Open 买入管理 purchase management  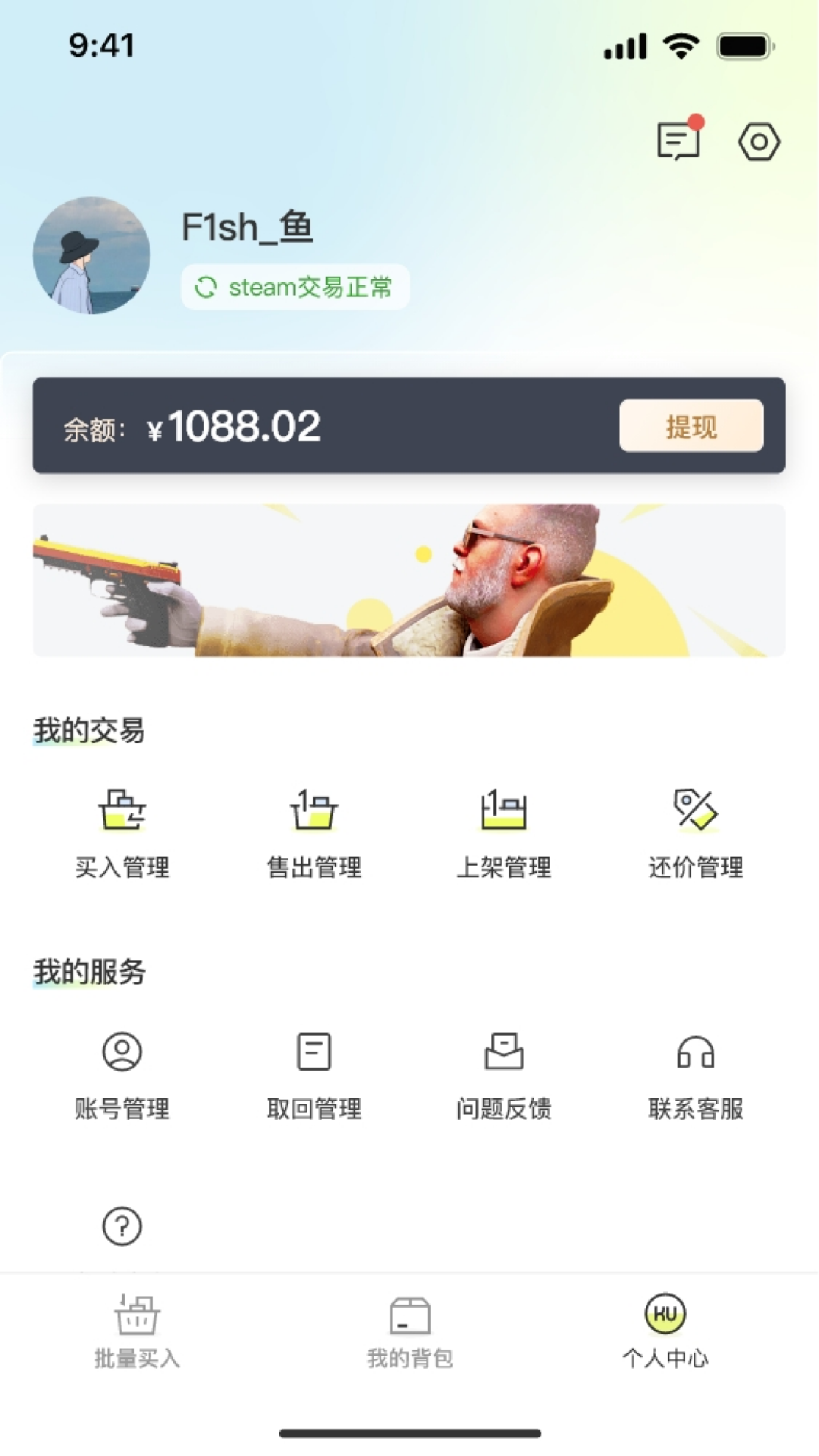tap(122, 833)
